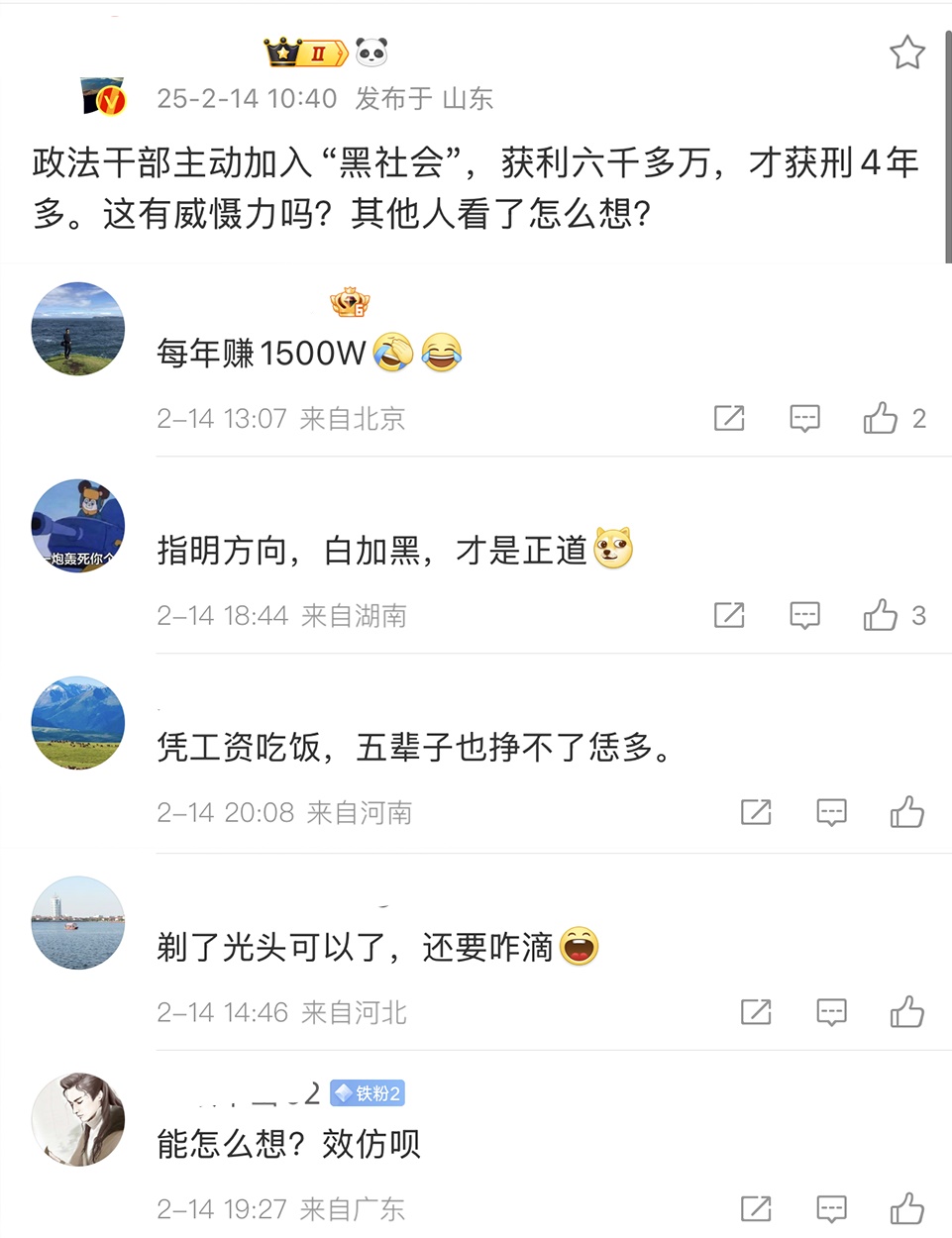Like the comment "指明方向，白加黑"

click(x=881, y=616)
